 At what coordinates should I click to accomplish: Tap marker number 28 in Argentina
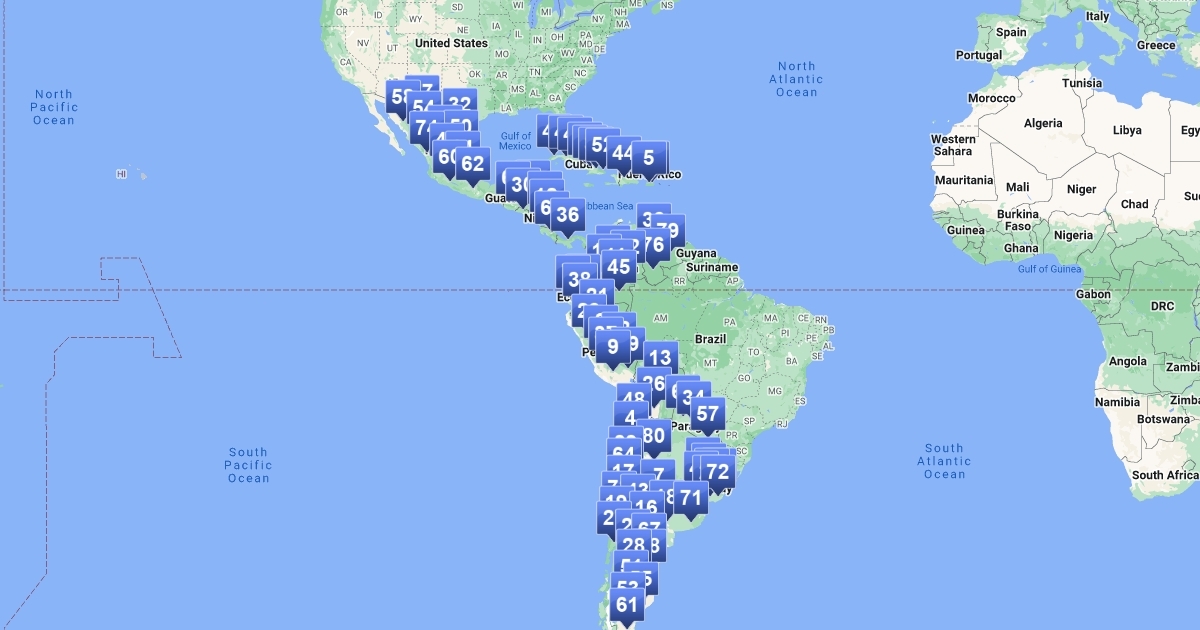633,544
